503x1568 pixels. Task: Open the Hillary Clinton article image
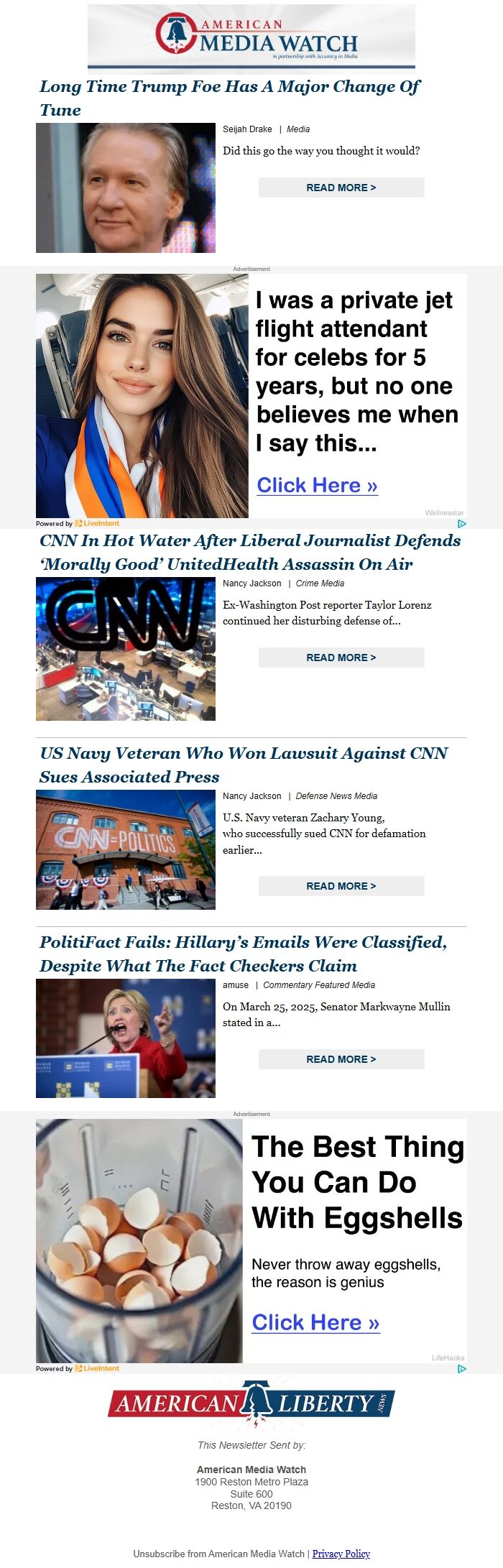(126, 1038)
